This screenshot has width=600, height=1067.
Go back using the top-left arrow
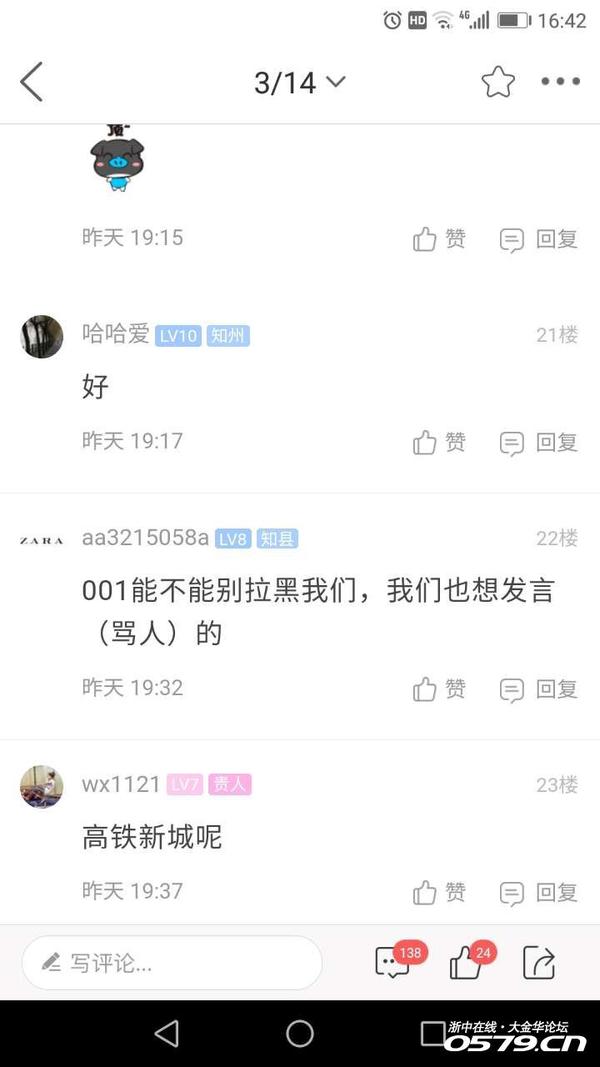tap(32, 82)
